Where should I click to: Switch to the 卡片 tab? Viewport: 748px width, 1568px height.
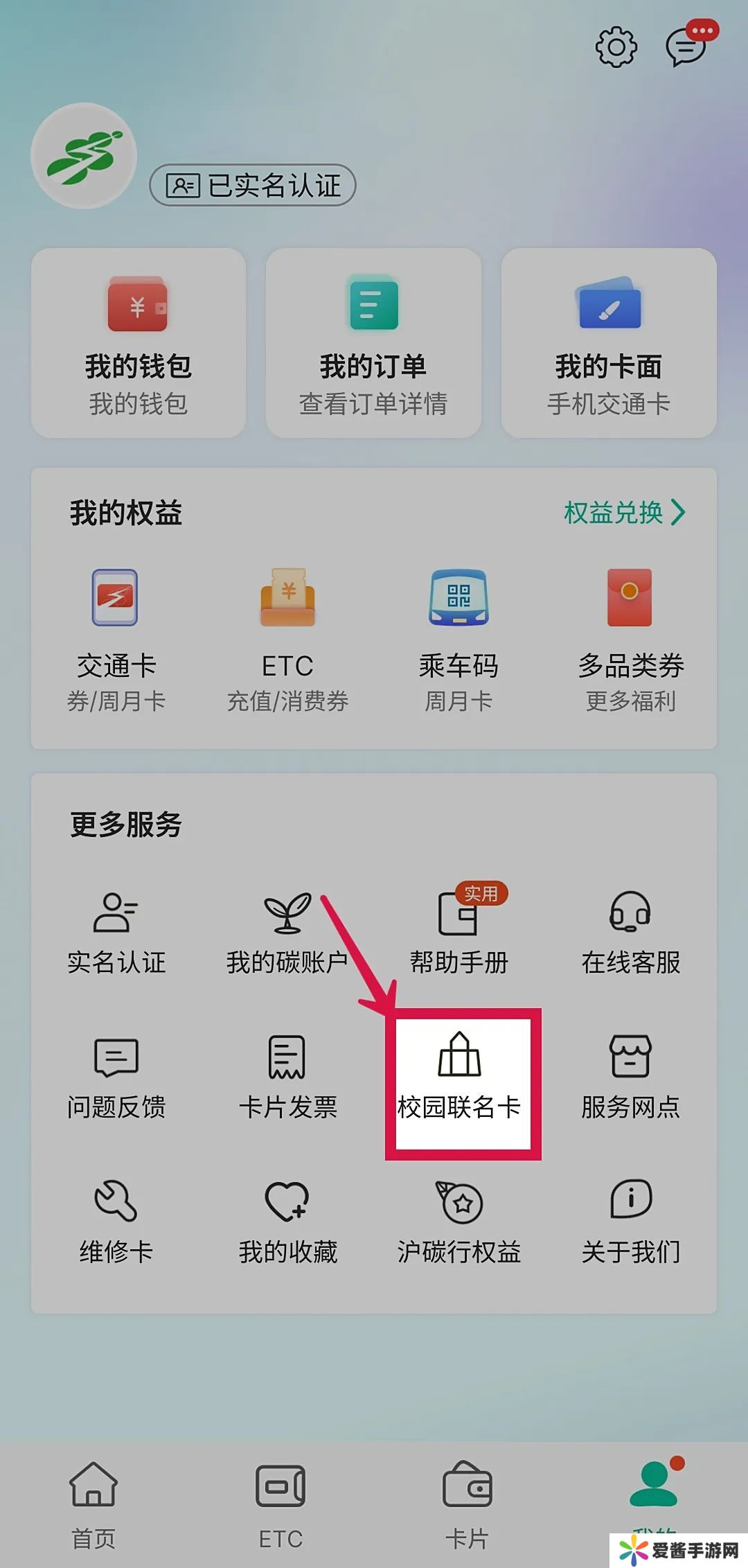click(x=467, y=1504)
